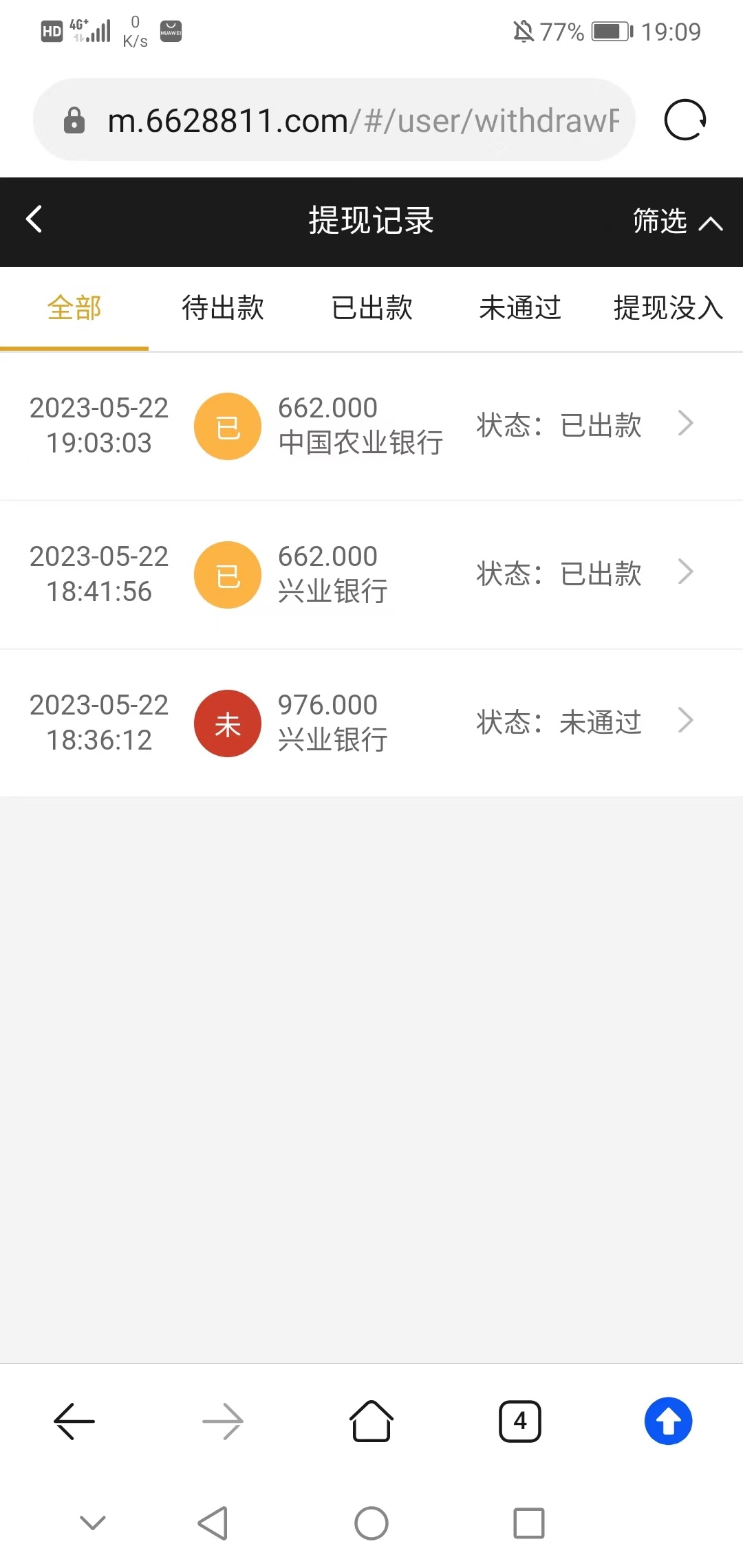Reload the page with the refresh icon
Screen dimensions: 743x1568
tap(685, 120)
